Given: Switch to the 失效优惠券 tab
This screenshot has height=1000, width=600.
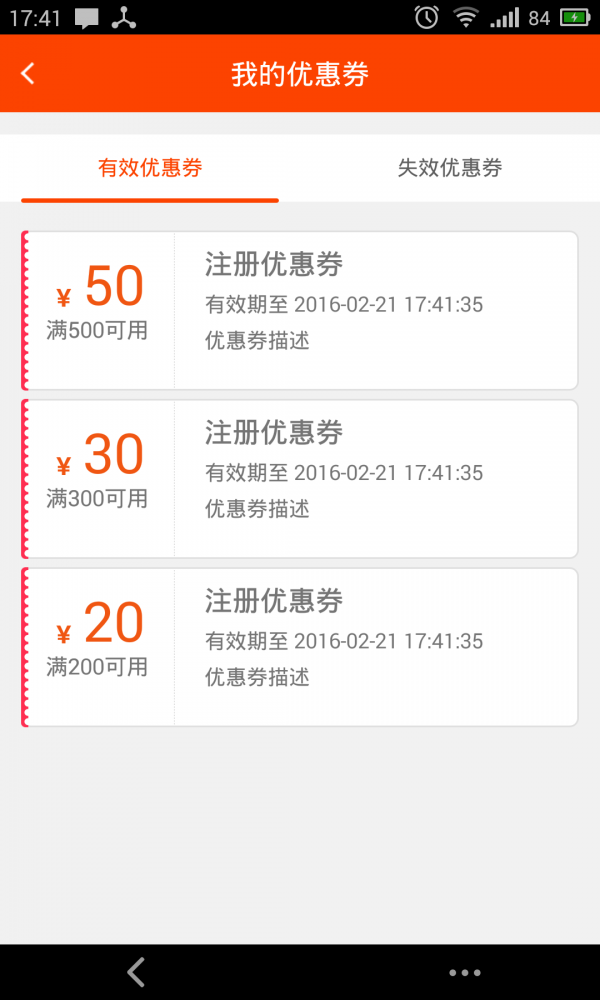Looking at the screenshot, I should click(x=450, y=168).
